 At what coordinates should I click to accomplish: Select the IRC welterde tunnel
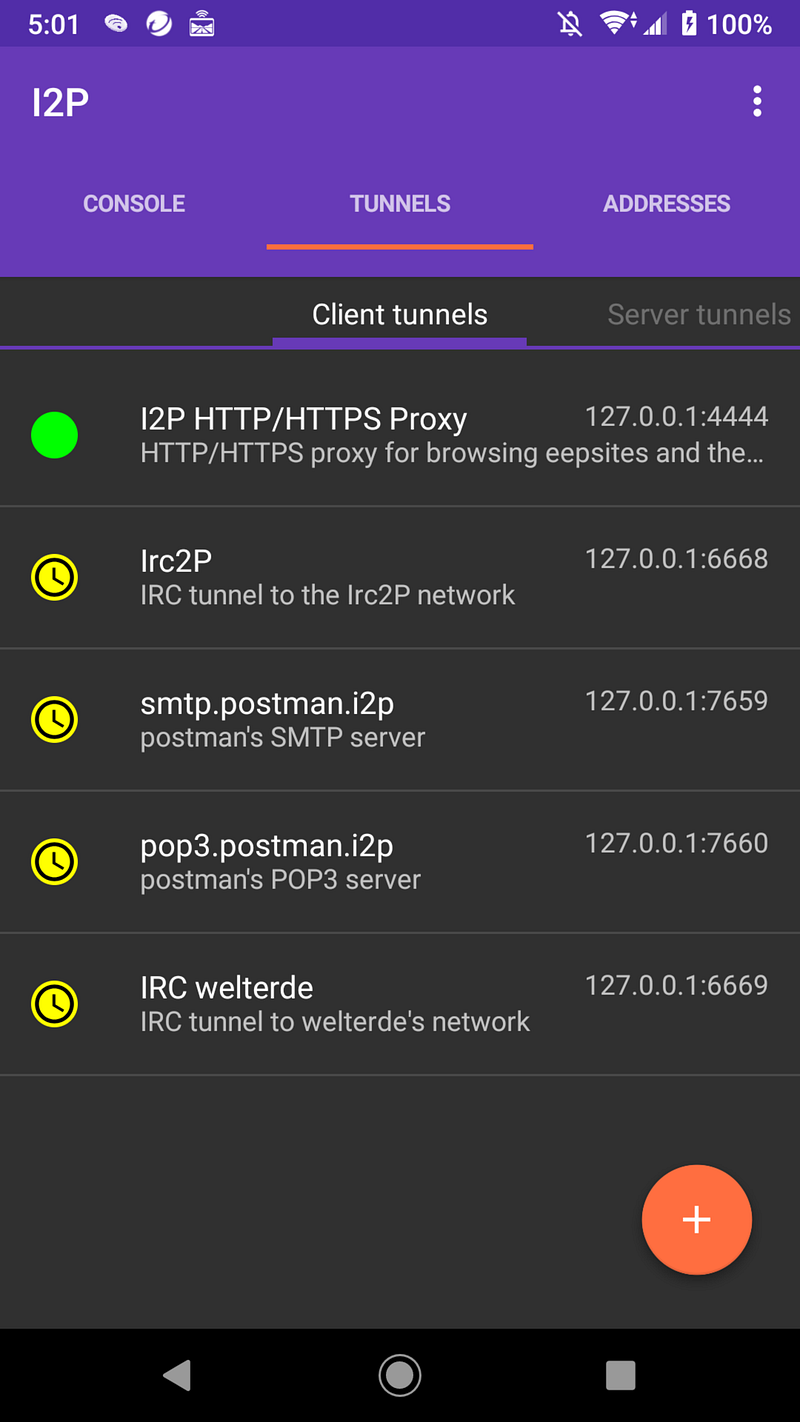click(400, 1003)
